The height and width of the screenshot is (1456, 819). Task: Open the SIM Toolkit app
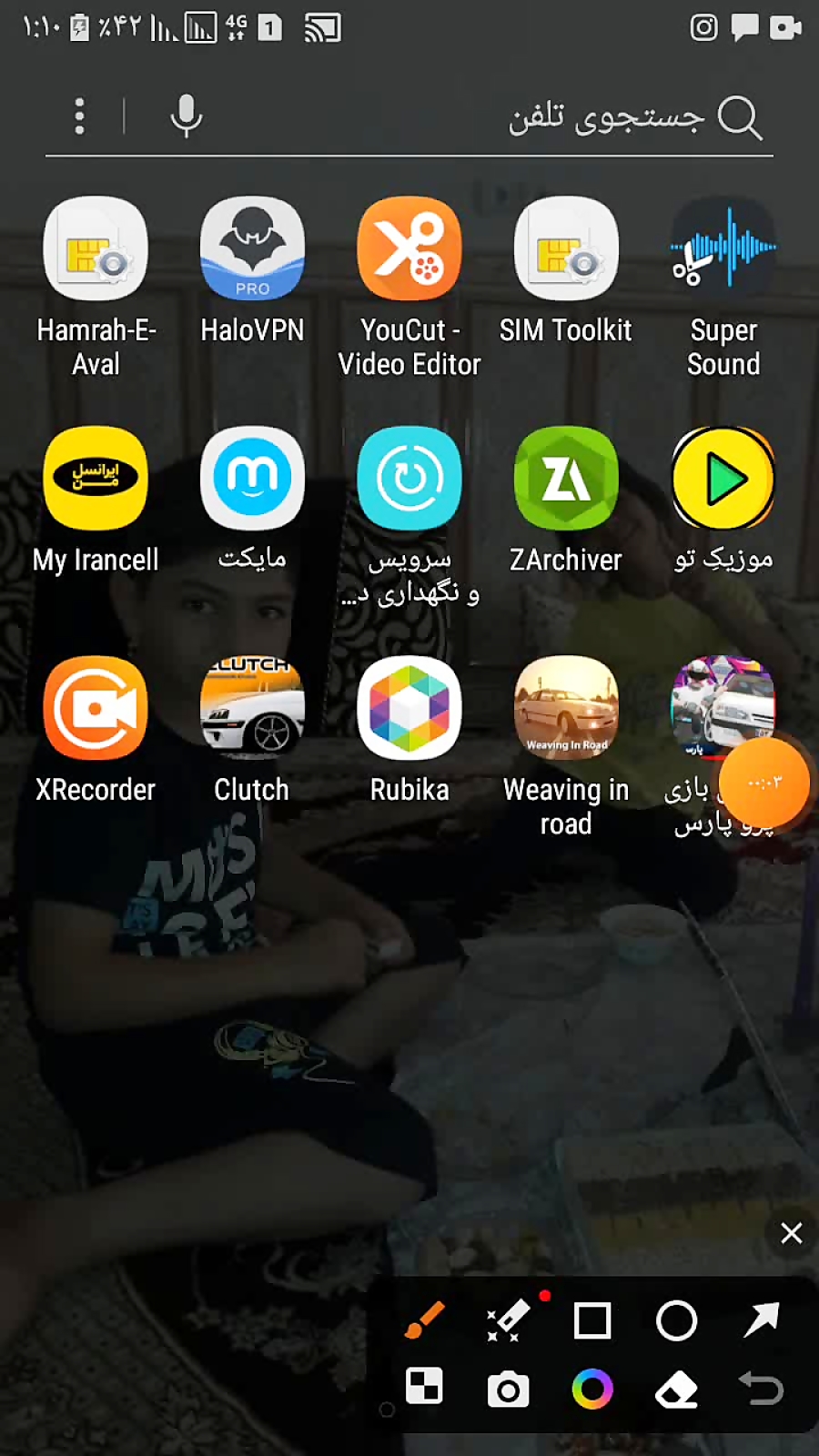pos(565,249)
